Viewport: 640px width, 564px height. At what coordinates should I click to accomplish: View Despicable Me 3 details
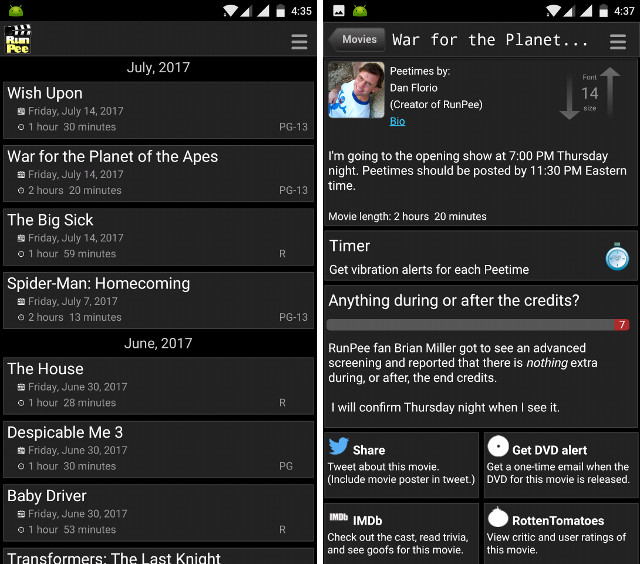point(158,448)
